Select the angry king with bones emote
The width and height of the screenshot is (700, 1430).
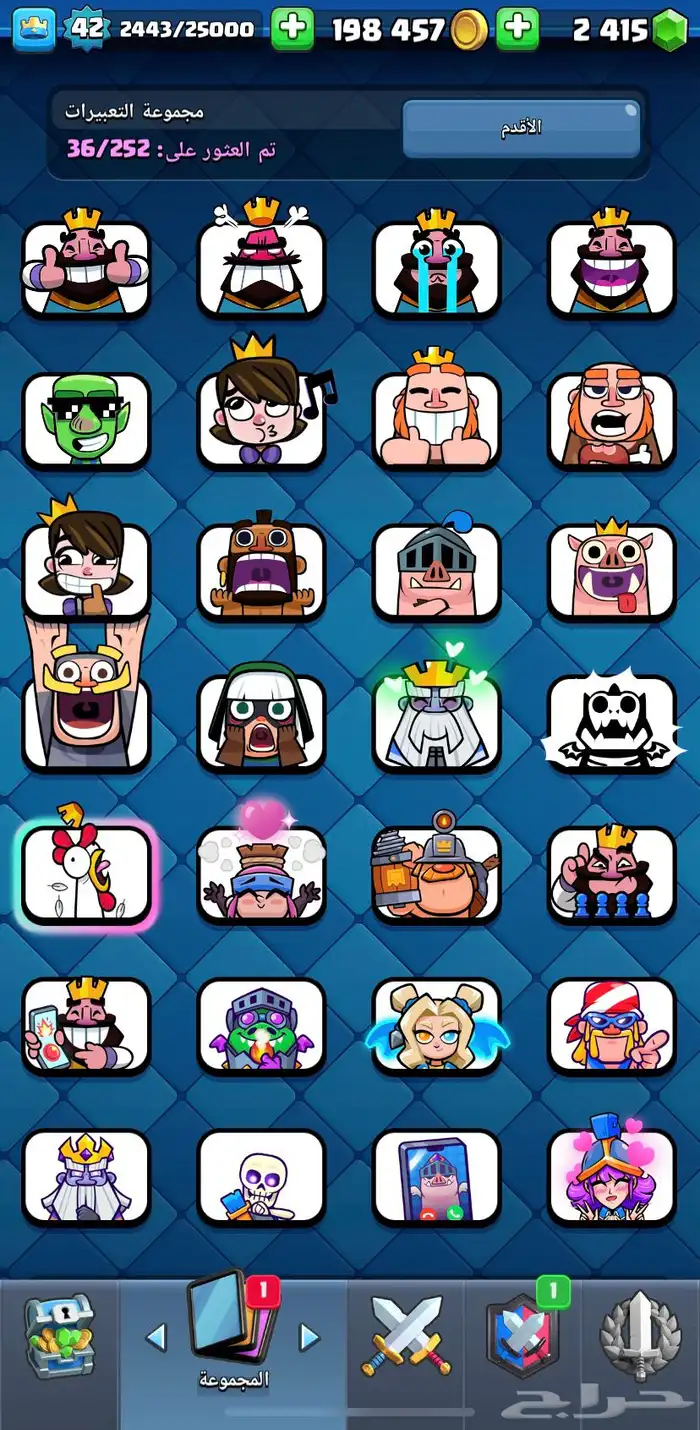261,266
